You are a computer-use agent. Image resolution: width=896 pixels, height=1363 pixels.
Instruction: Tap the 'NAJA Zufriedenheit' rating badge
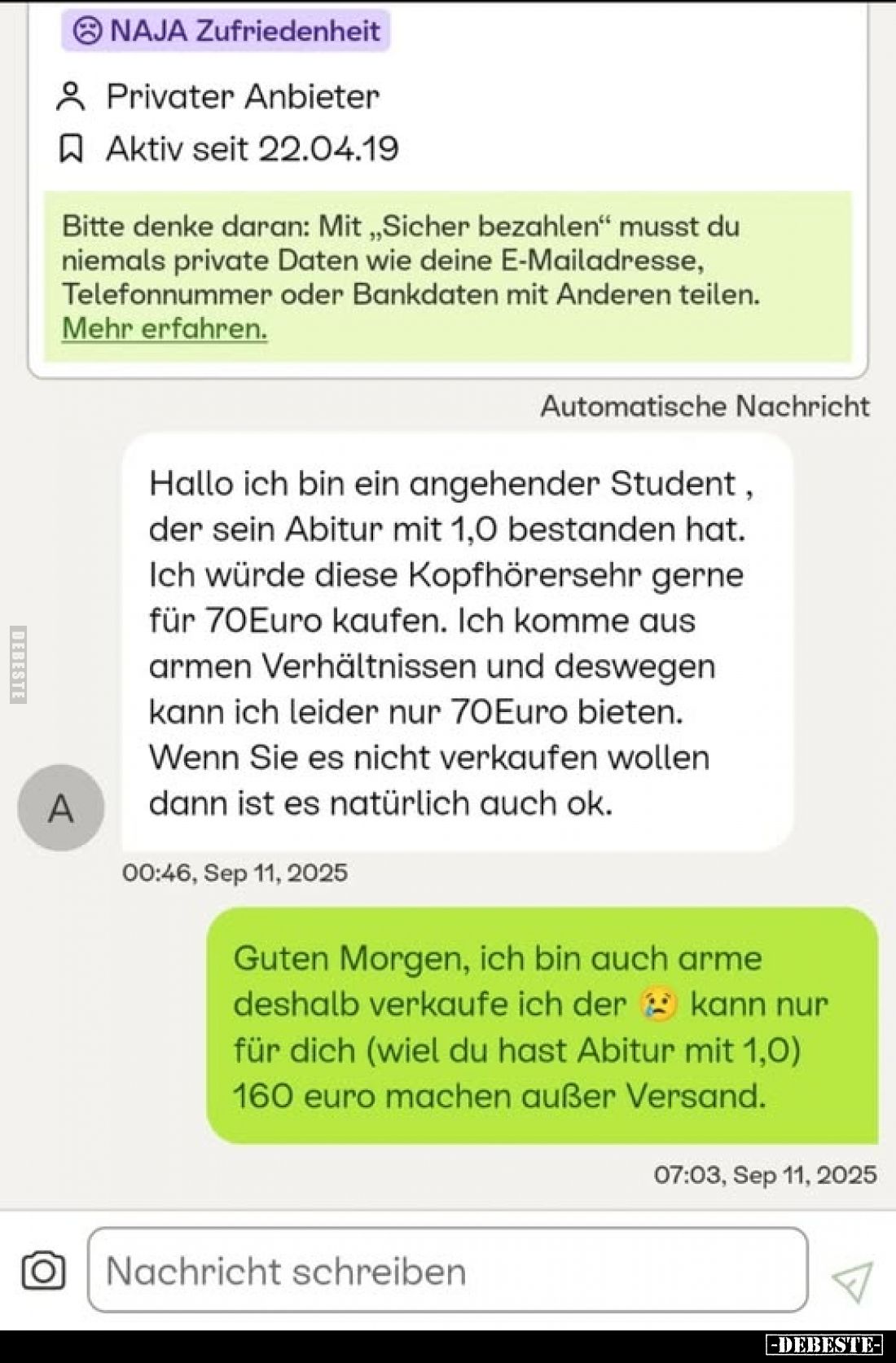click(226, 31)
